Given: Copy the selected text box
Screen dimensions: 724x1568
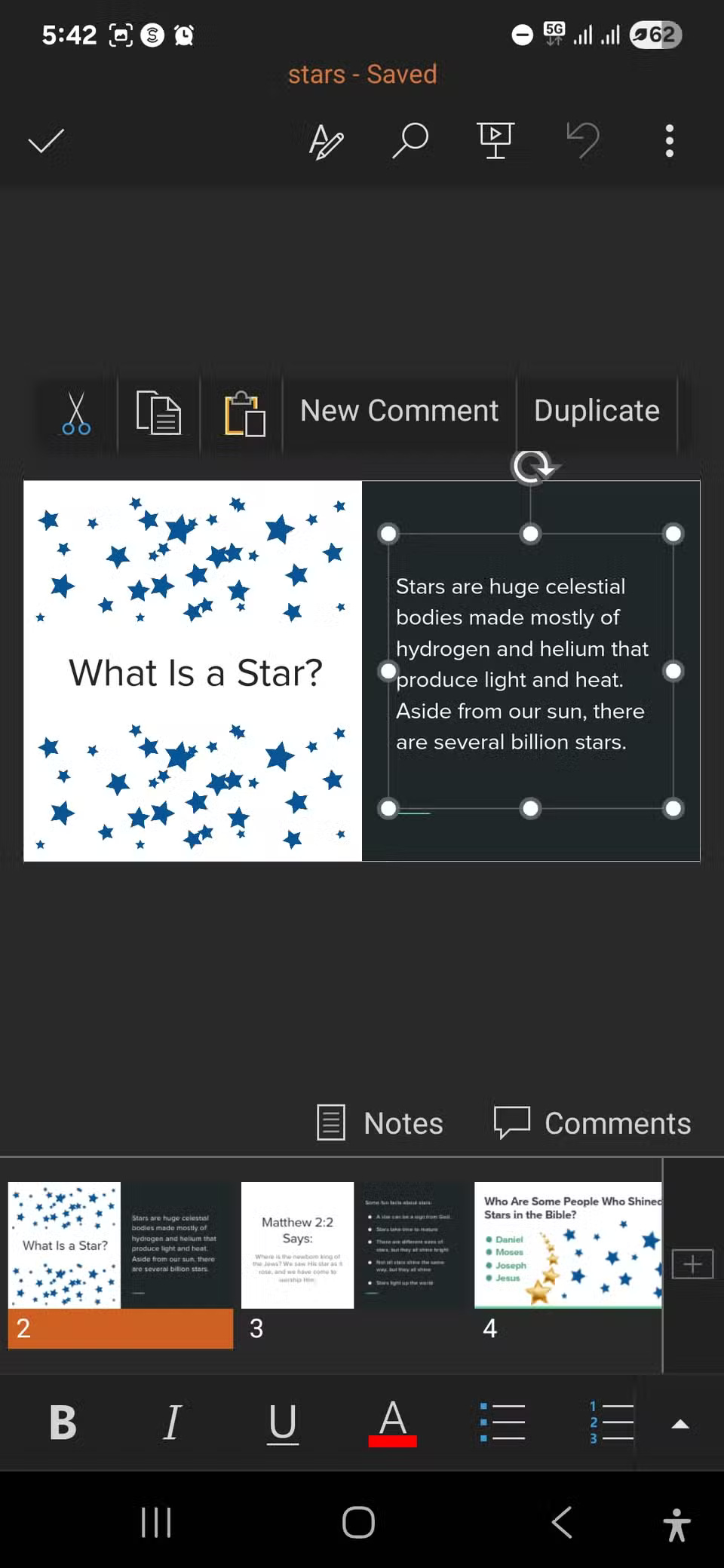Looking at the screenshot, I should [158, 413].
